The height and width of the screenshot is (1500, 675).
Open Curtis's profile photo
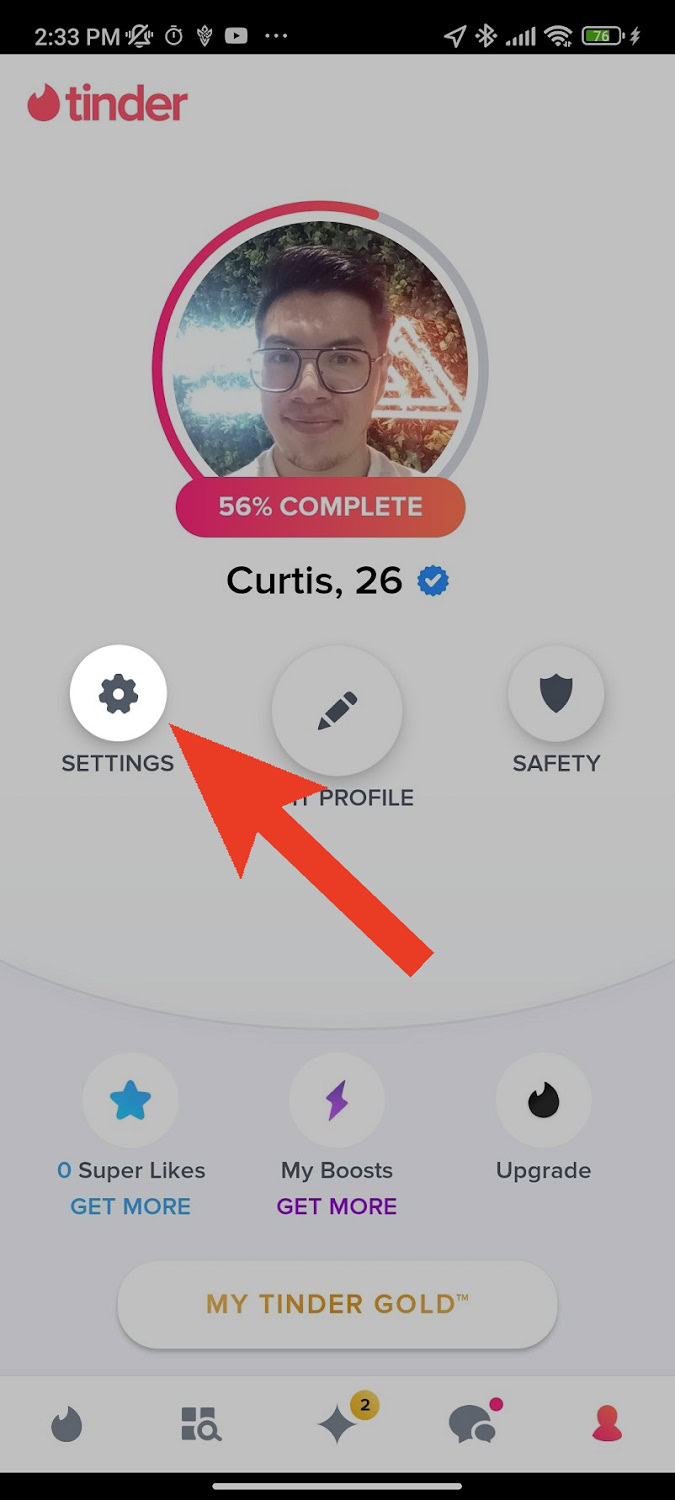tap(320, 350)
